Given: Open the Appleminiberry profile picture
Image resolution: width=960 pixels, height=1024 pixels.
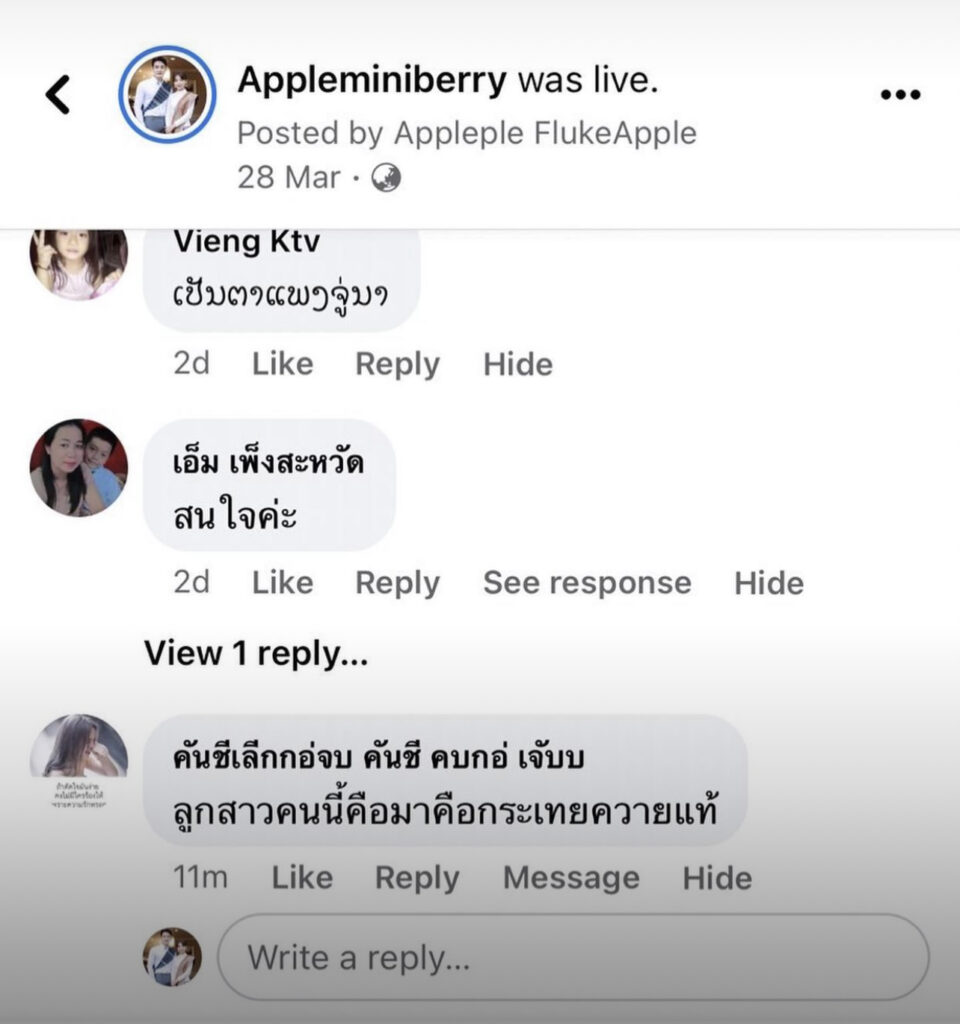Looking at the screenshot, I should coord(166,95).
